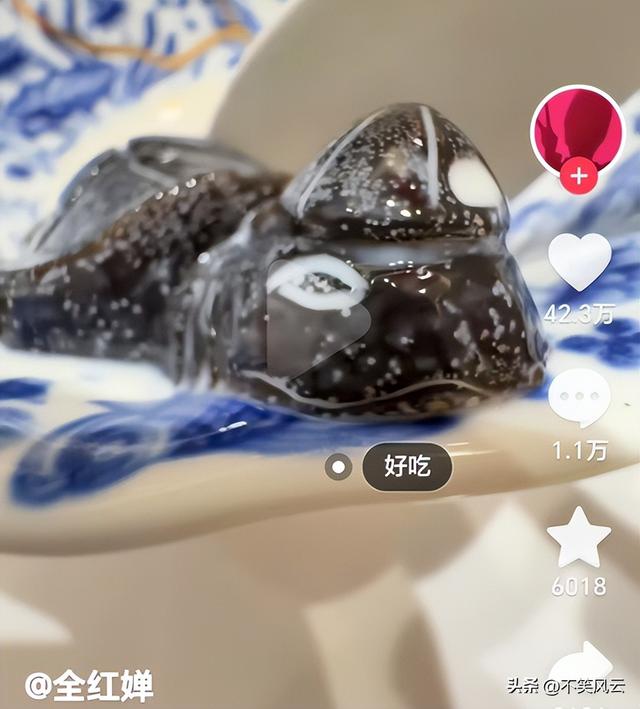Viewport: 640px width, 709px height.
Task: Follow the creator with the plus button
Action: [x=578, y=178]
